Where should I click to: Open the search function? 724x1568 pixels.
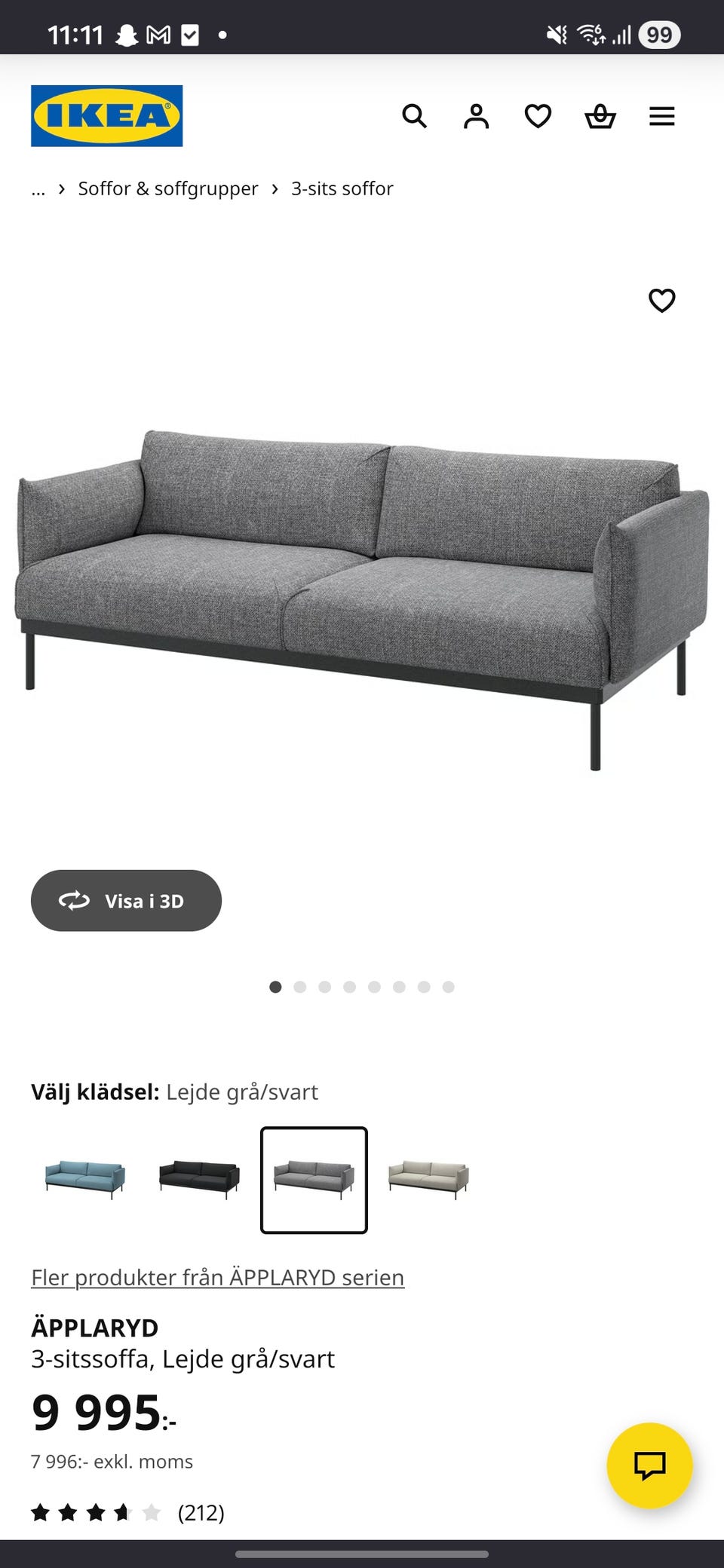click(x=415, y=117)
